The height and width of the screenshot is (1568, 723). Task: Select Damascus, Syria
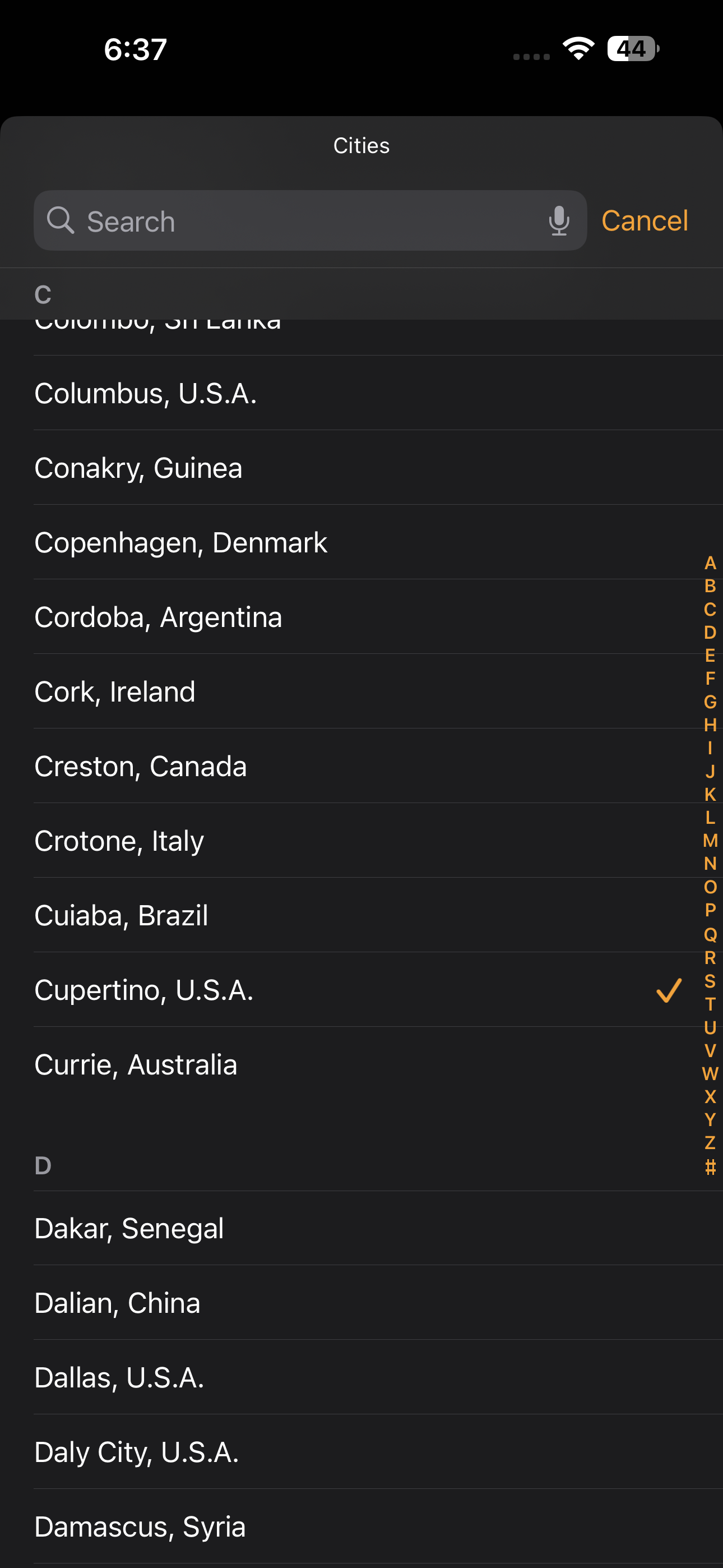pos(243,1526)
